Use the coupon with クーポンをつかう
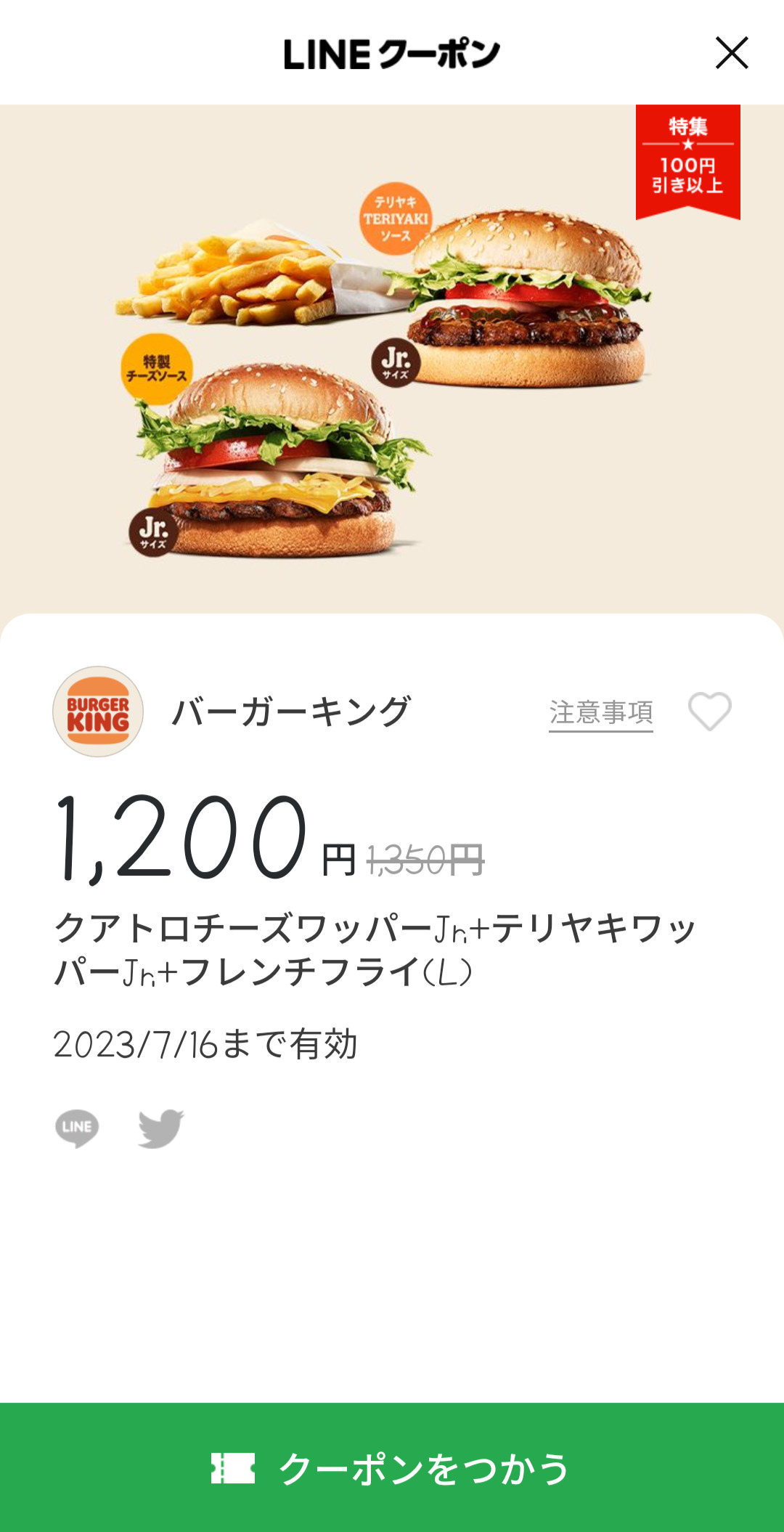 coord(392,1467)
